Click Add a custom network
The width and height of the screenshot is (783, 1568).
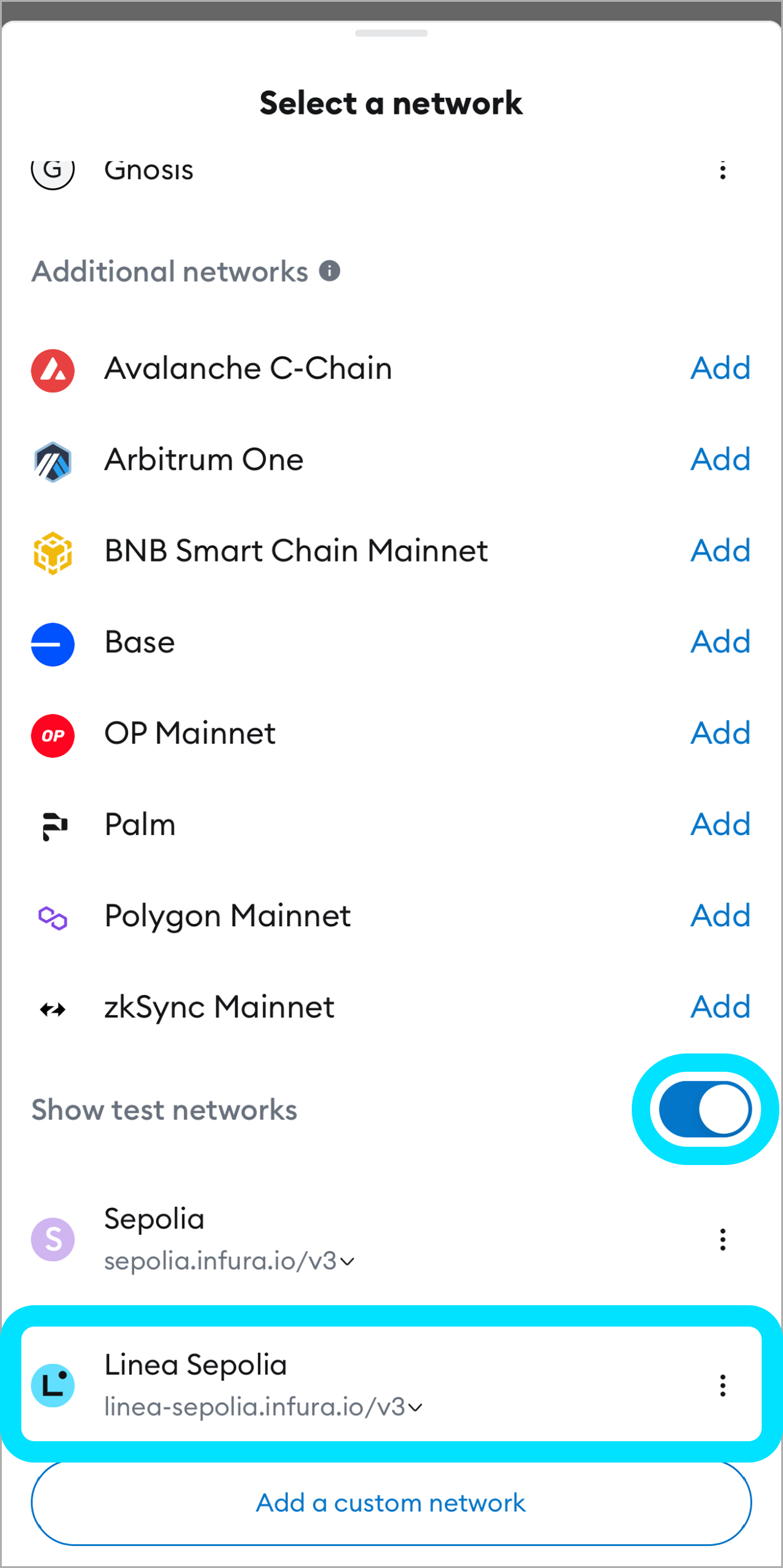pos(391,1502)
